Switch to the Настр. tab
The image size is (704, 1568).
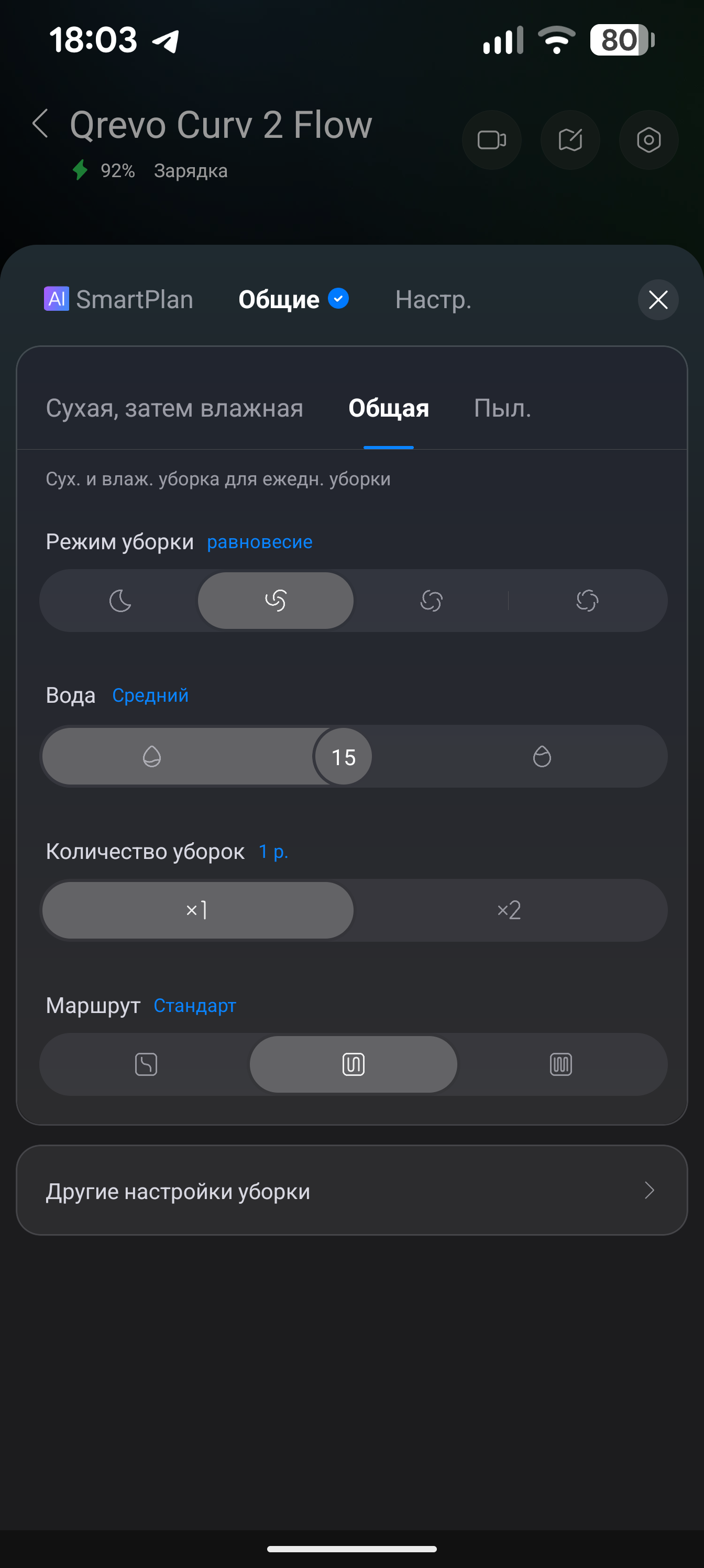pyautogui.click(x=433, y=299)
